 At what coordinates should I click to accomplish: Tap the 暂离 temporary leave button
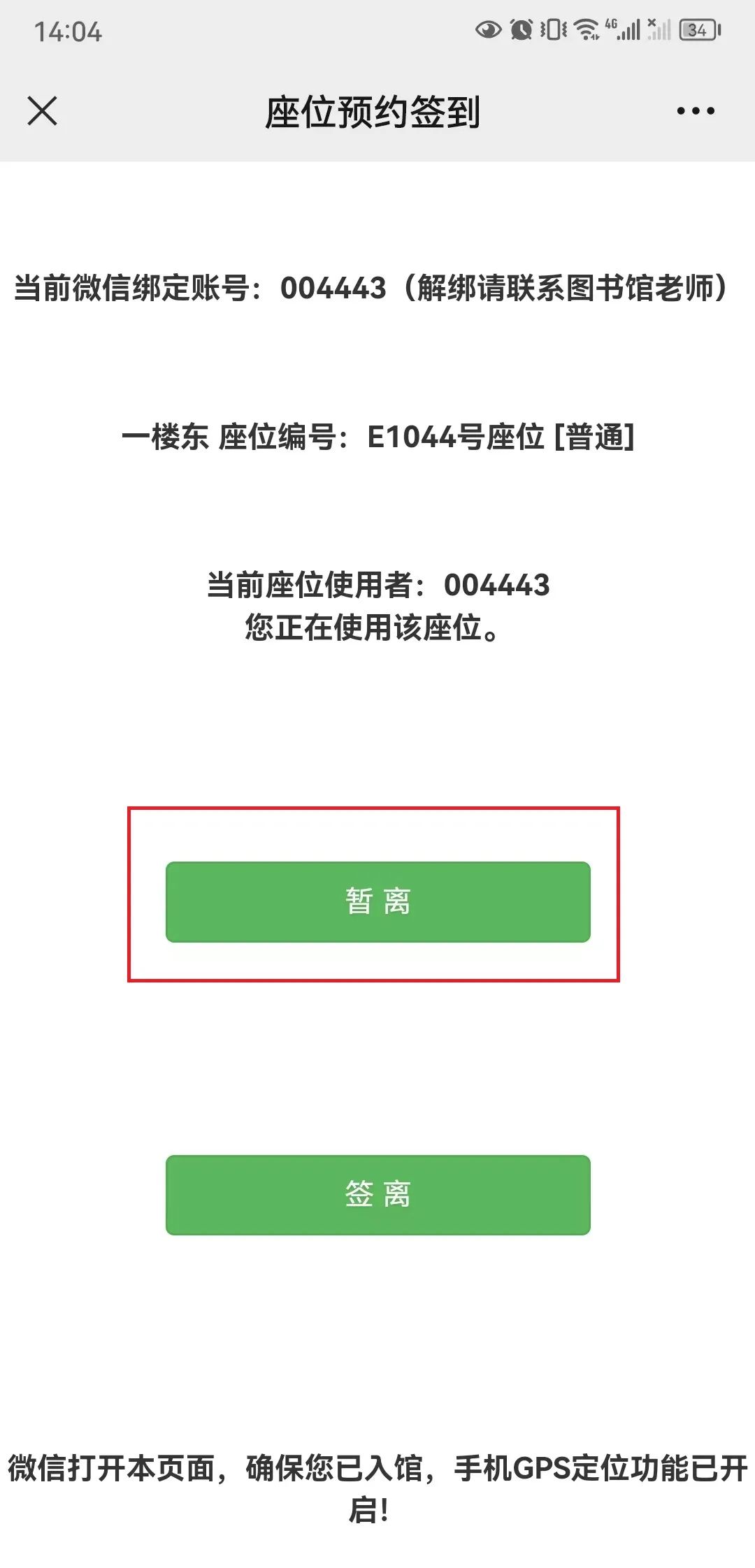[377, 901]
